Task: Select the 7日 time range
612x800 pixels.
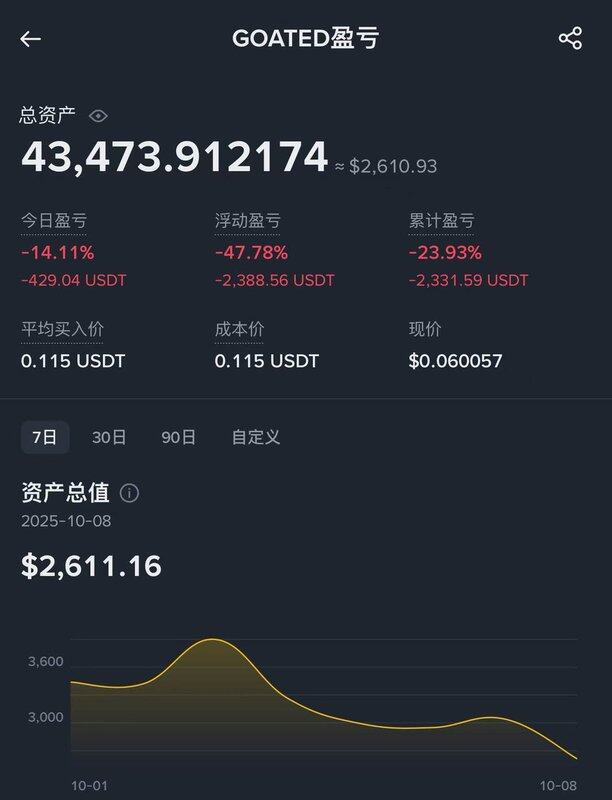Action: pos(45,437)
